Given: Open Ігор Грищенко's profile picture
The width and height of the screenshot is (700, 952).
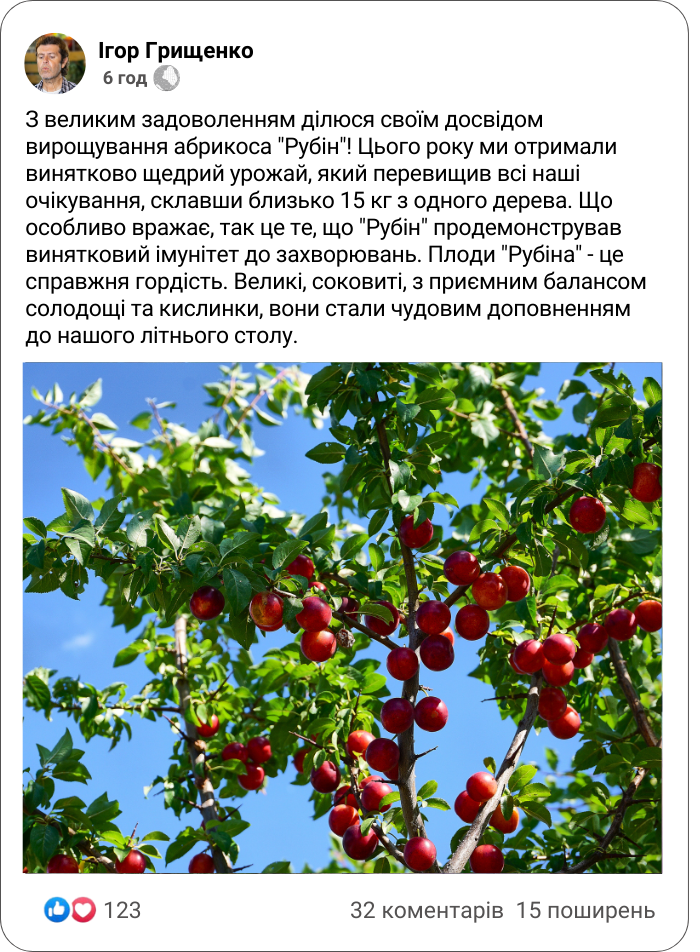Looking at the screenshot, I should pos(55,62).
